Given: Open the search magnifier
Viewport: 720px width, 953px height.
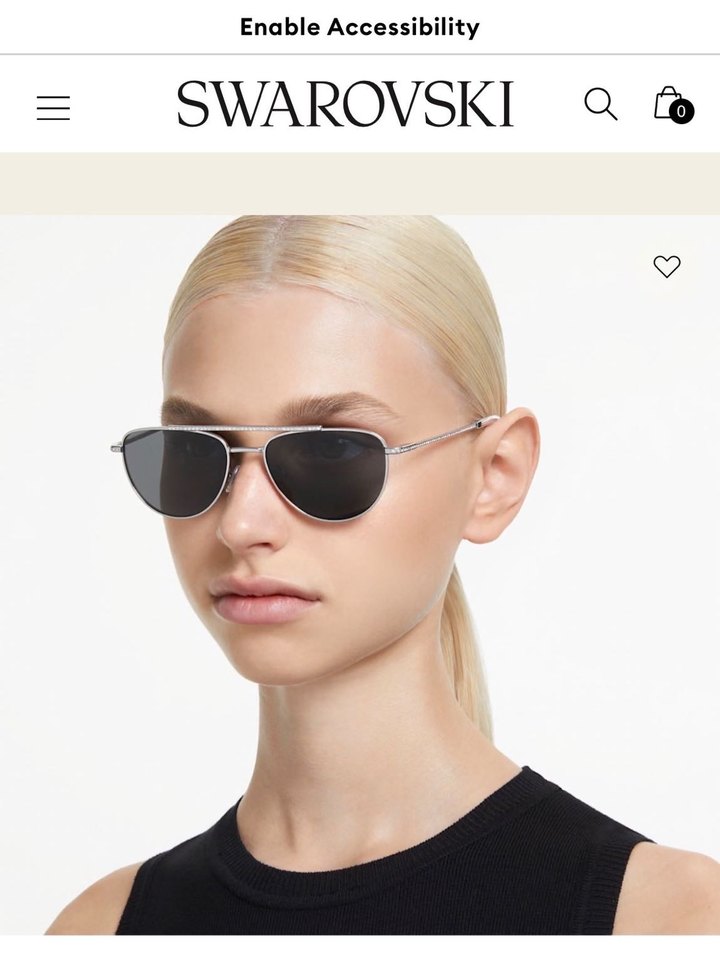Looking at the screenshot, I should tap(600, 104).
